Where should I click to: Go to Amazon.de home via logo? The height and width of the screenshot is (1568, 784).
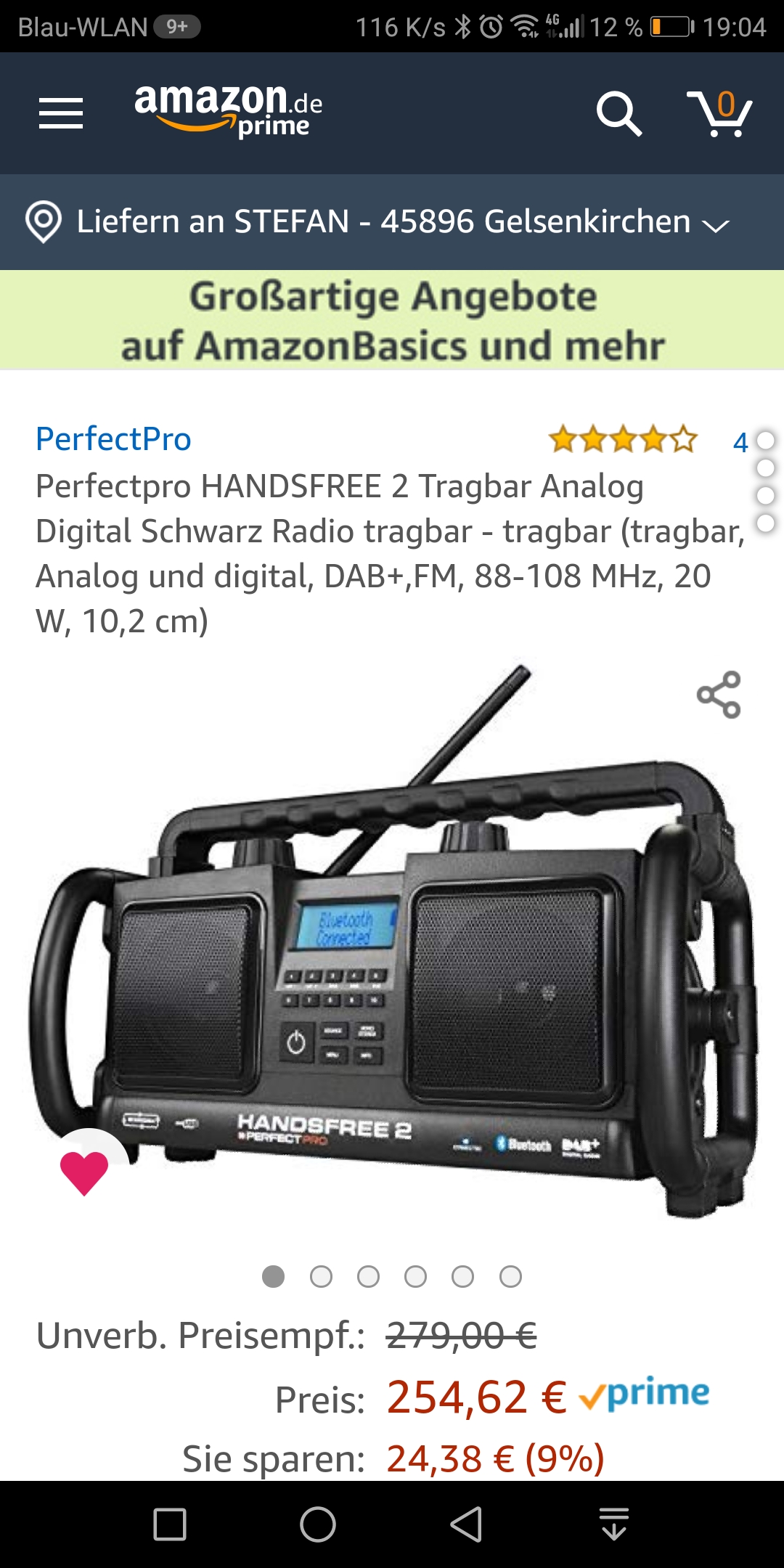click(228, 110)
